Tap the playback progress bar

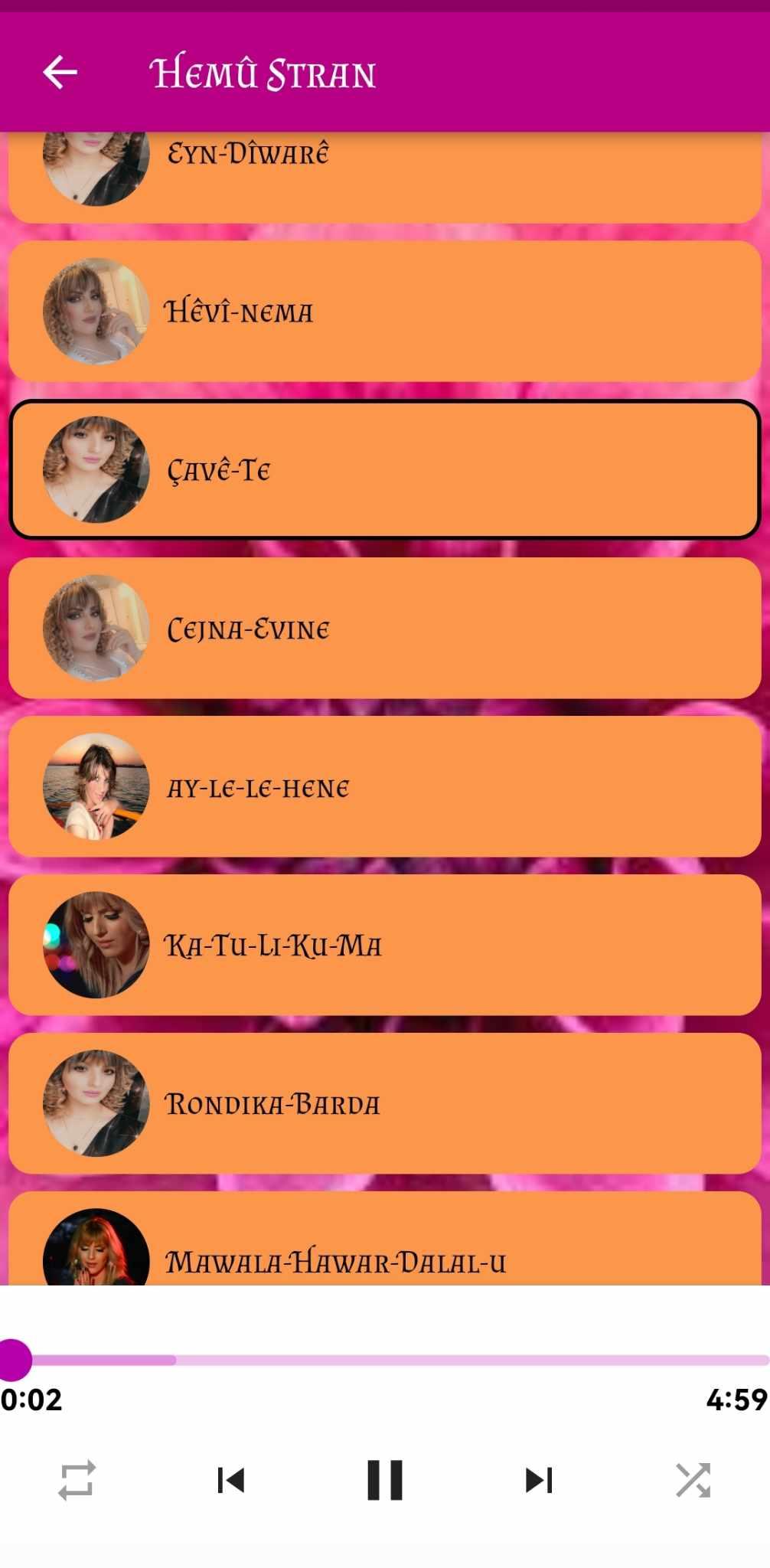tap(385, 1360)
